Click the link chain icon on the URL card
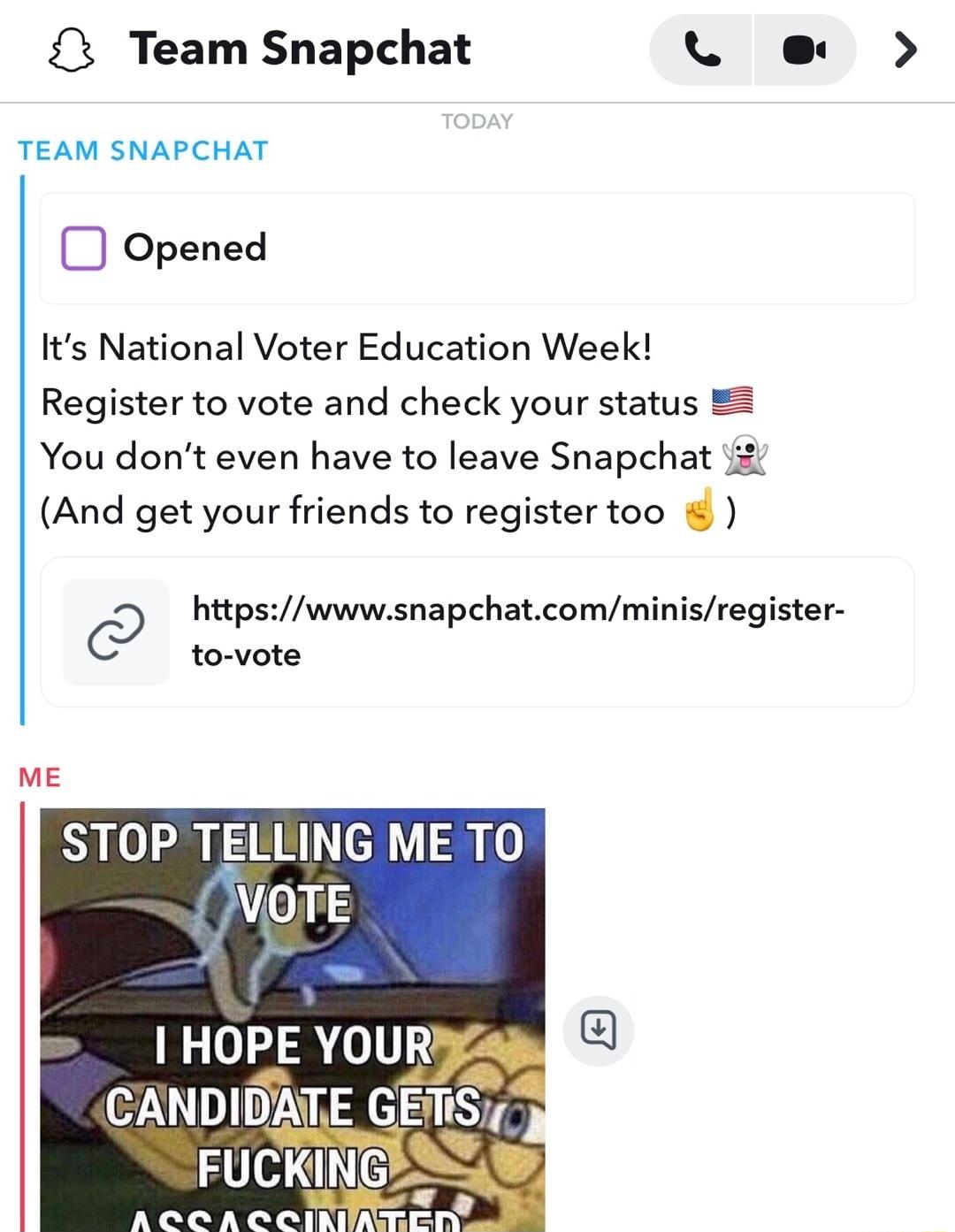955x1232 pixels. [118, 631]
